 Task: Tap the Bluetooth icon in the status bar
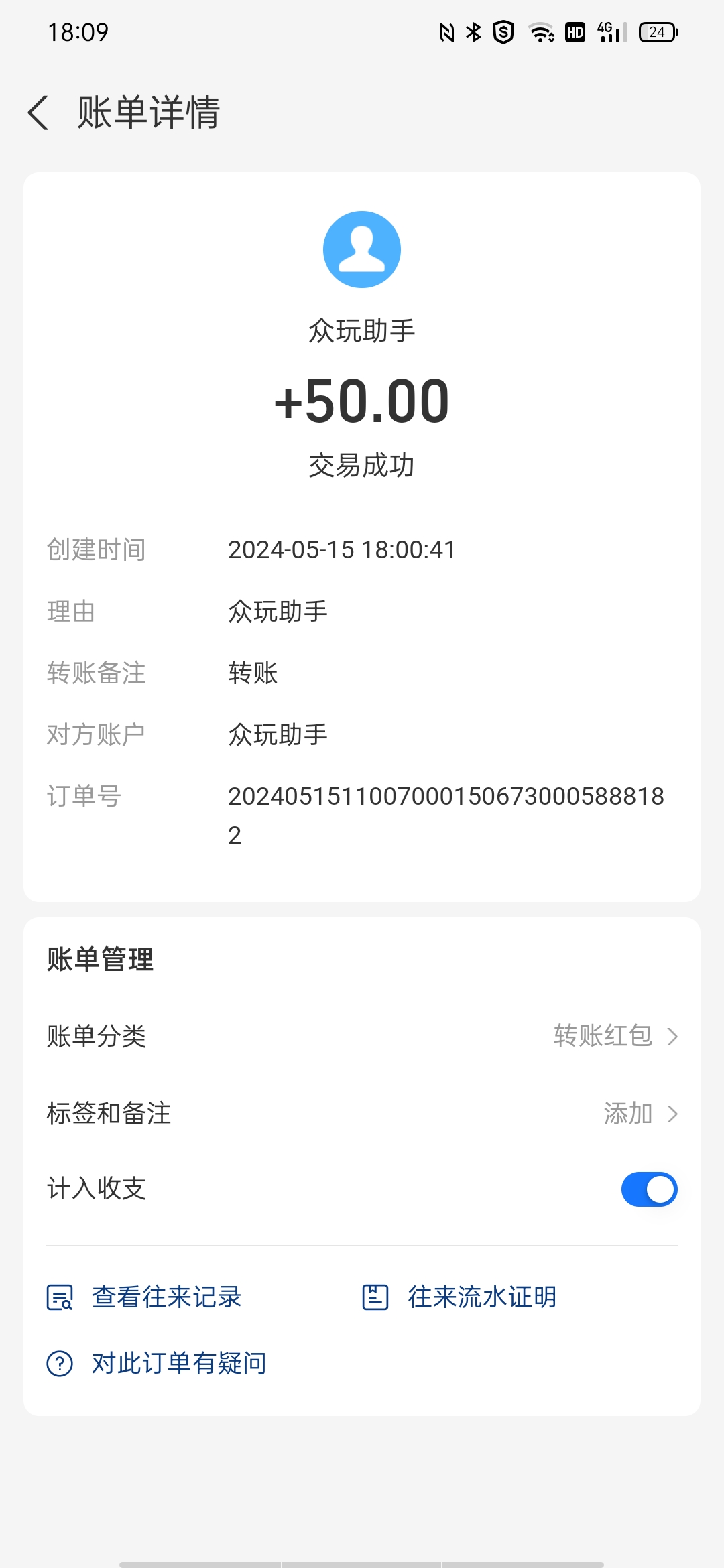tap(474, 31)
